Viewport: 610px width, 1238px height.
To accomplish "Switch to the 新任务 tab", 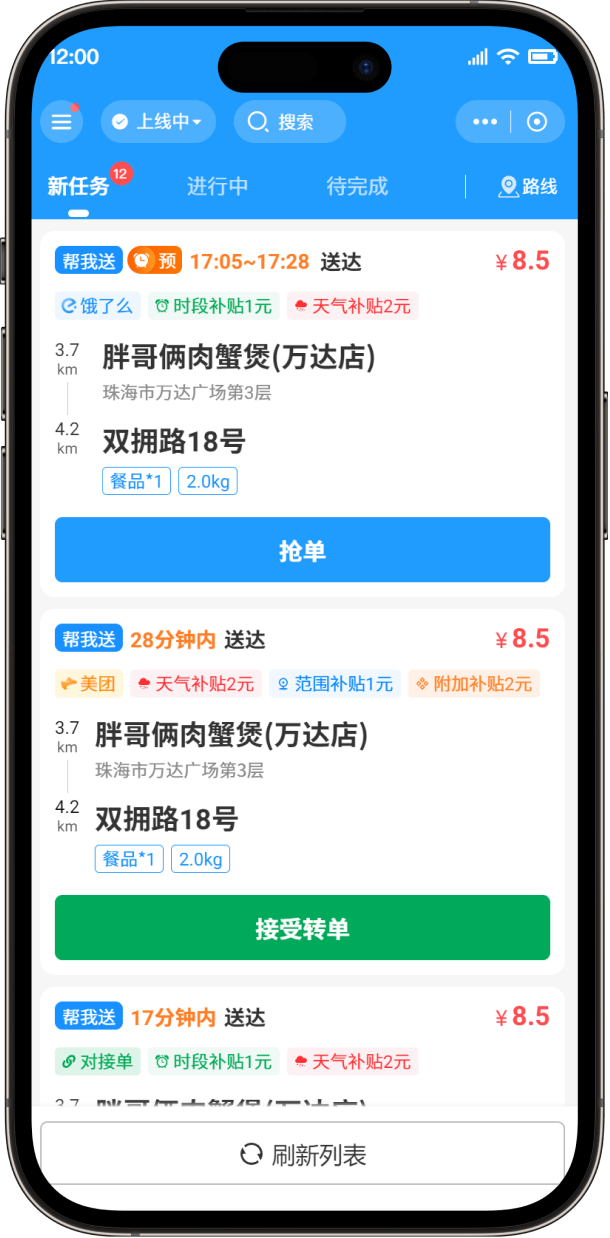I will 78,186.
